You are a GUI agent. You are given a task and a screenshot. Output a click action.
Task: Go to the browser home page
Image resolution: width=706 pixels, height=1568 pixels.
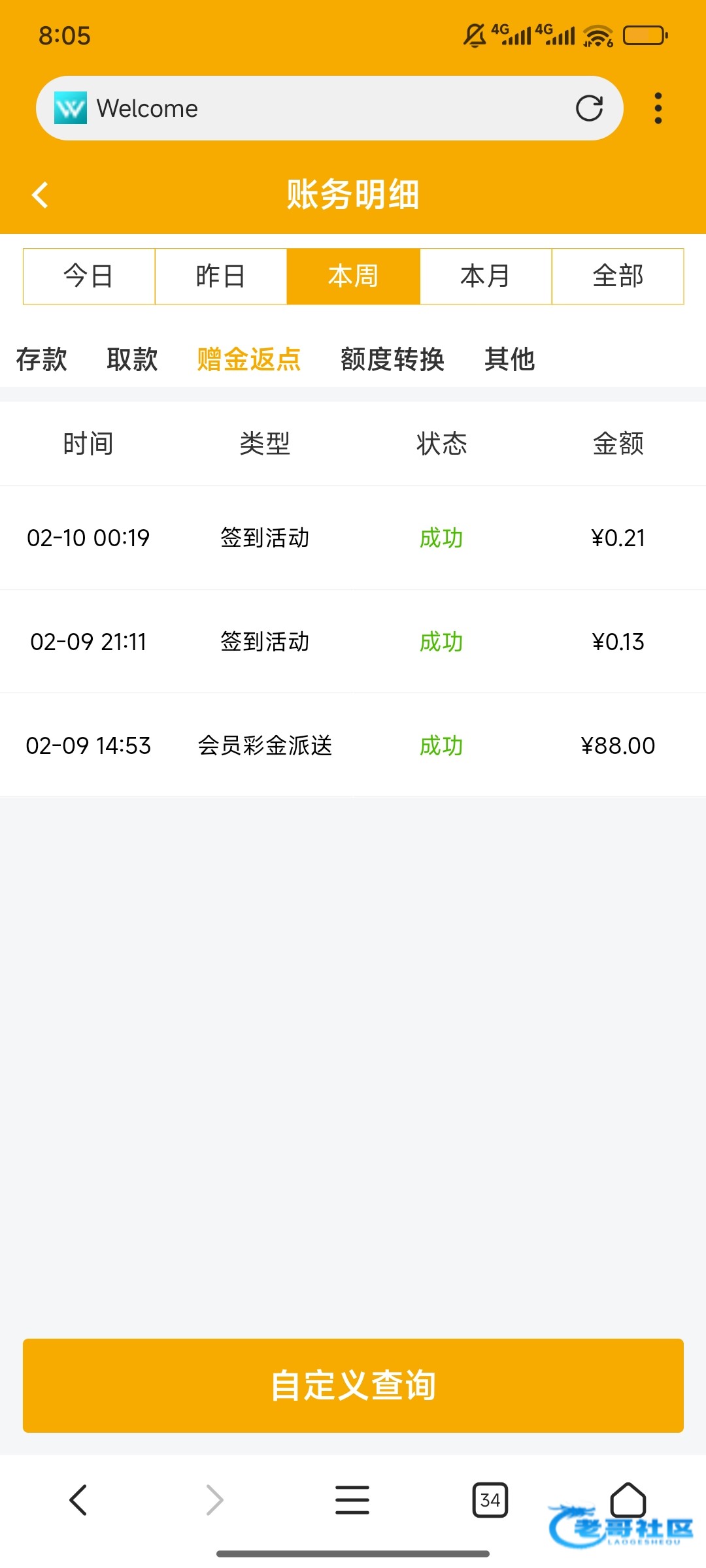pos(628,1499)
